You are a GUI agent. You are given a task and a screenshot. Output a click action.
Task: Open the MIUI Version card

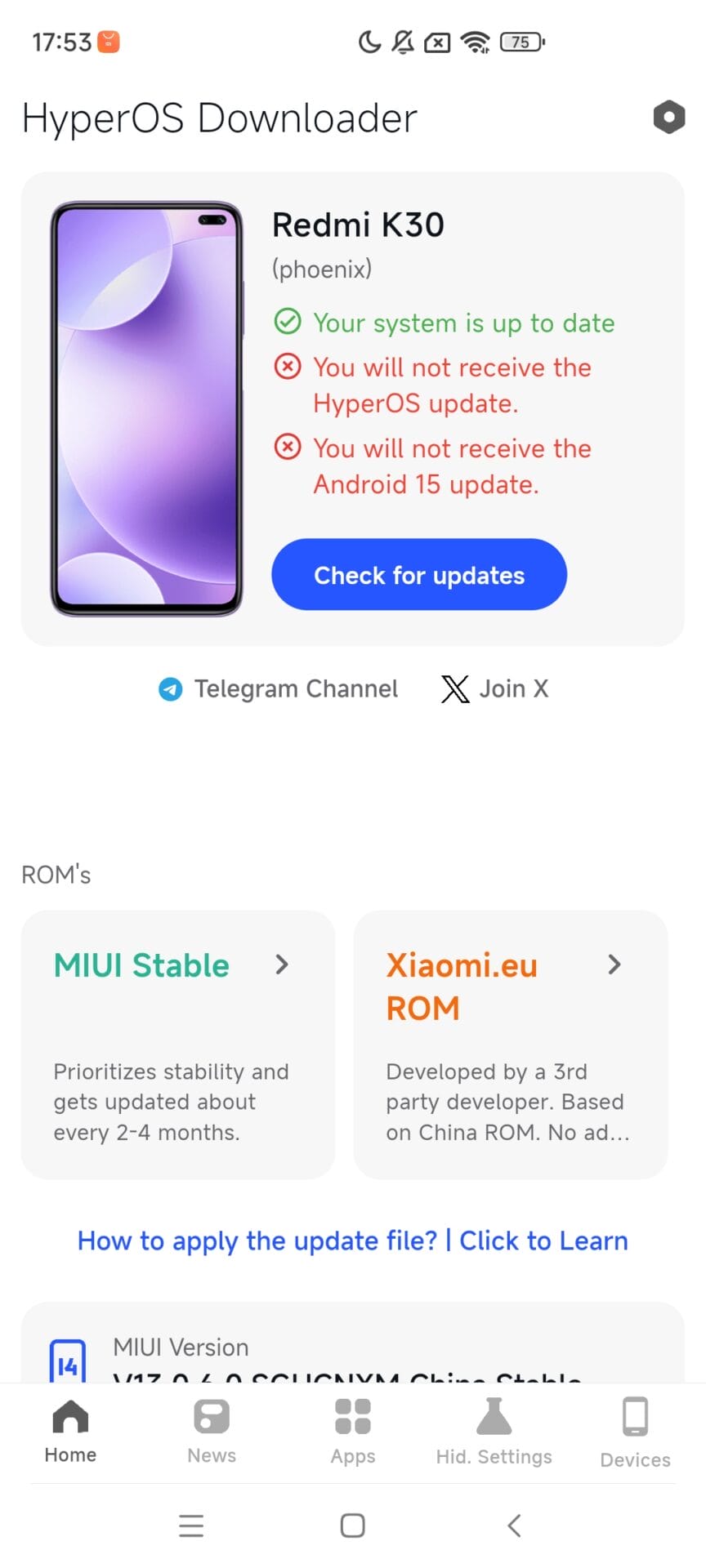tap(353, 1342)
